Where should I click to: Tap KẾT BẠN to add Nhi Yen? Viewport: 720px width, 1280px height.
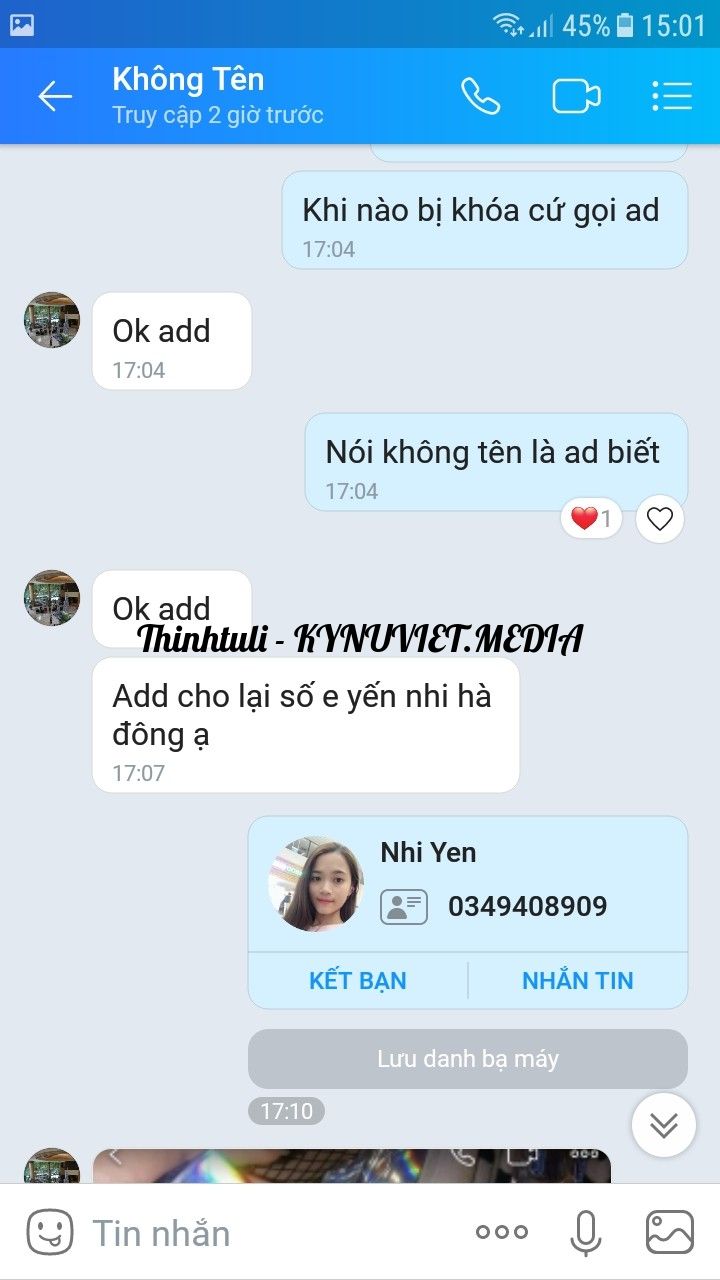pos(358,980)
